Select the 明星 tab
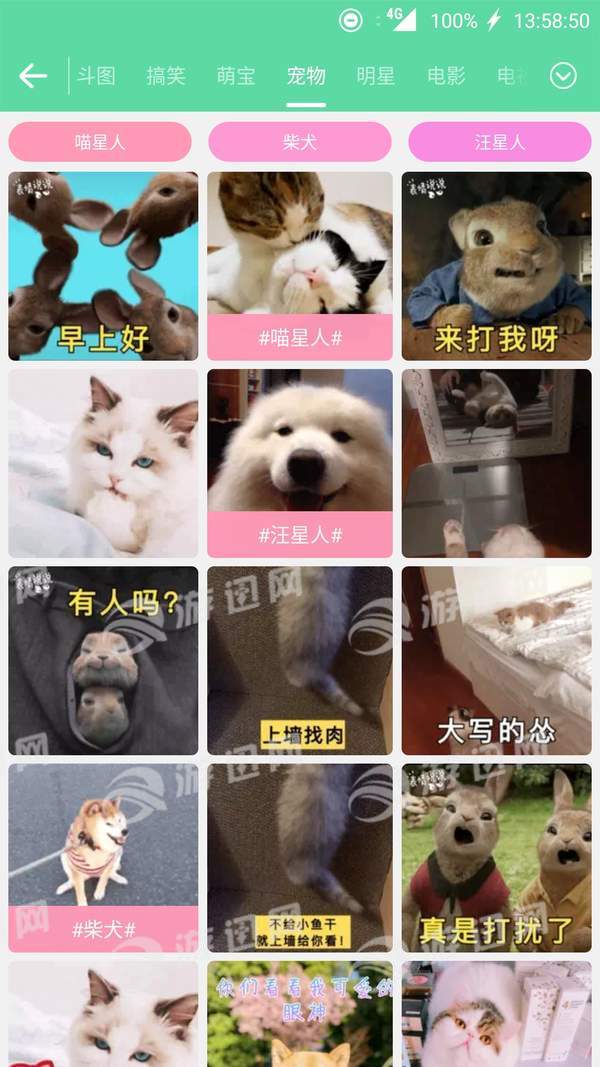 [x=376, y=76]
